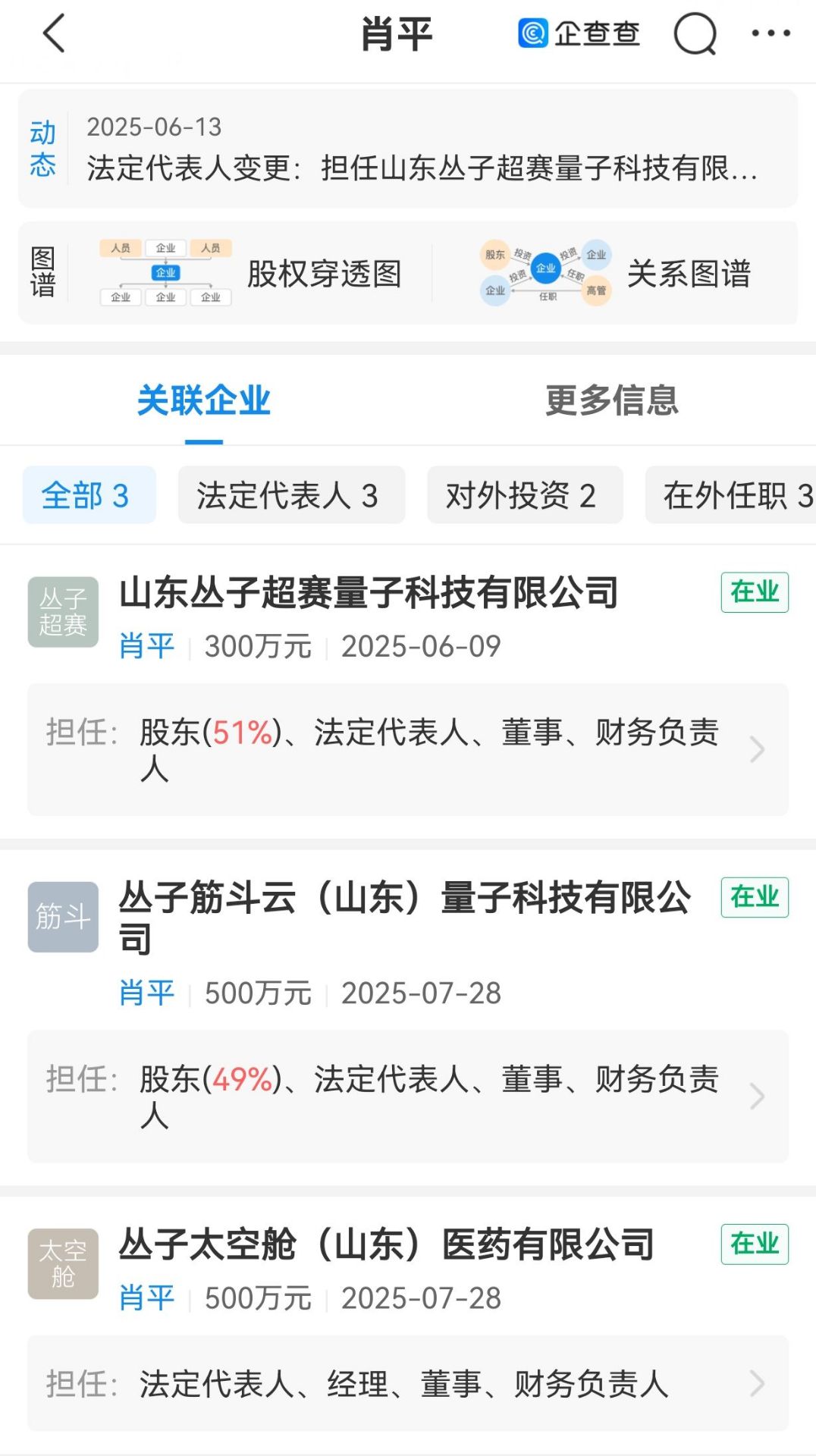Image resolution: width=816 pixels, height=1456 pixels.
Task: Go back using the top-left arrow
Action: pos(54,34)
